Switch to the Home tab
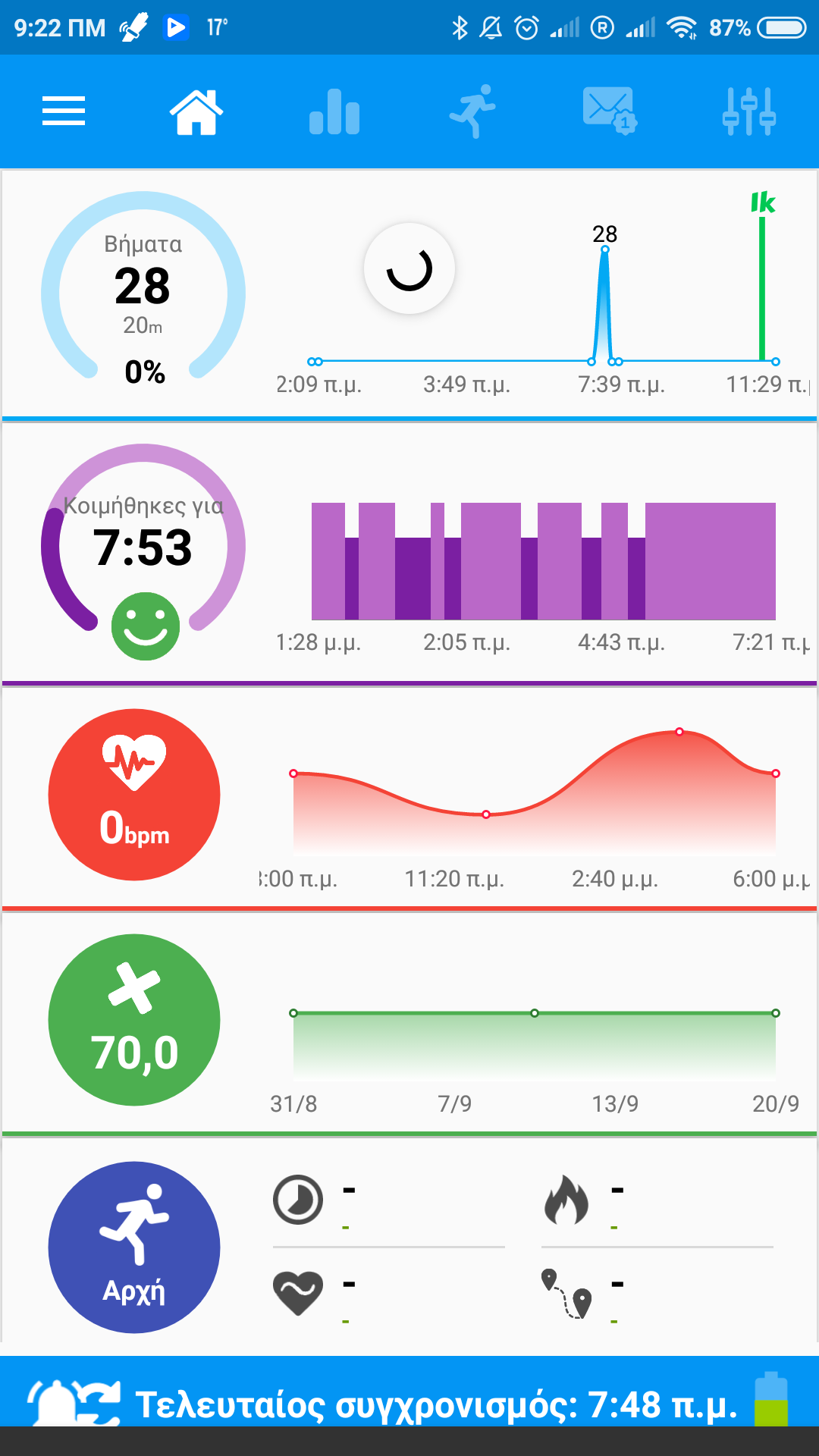Image resolution: width=819 pixels, height=1456 pixels. [x=196, y=112]
